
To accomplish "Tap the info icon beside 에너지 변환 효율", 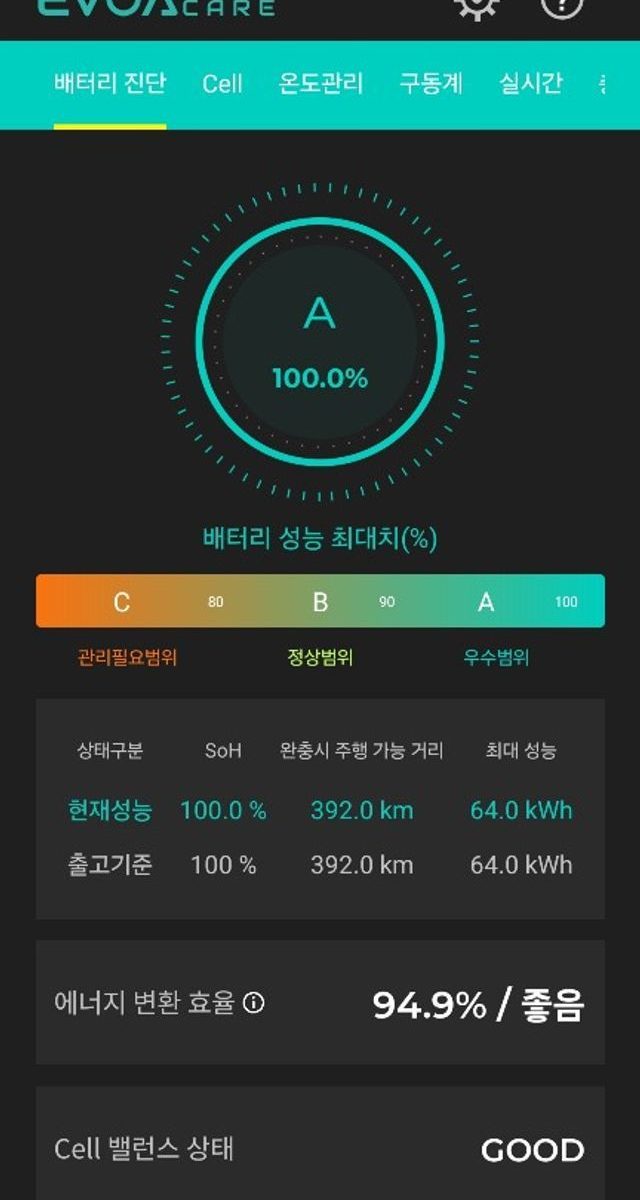I will 254,1003.
